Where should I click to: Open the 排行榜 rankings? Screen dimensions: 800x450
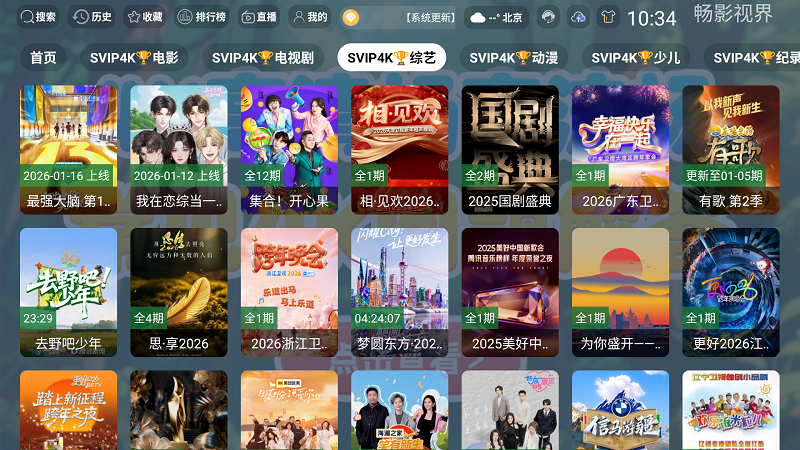(x=202, y=17)
